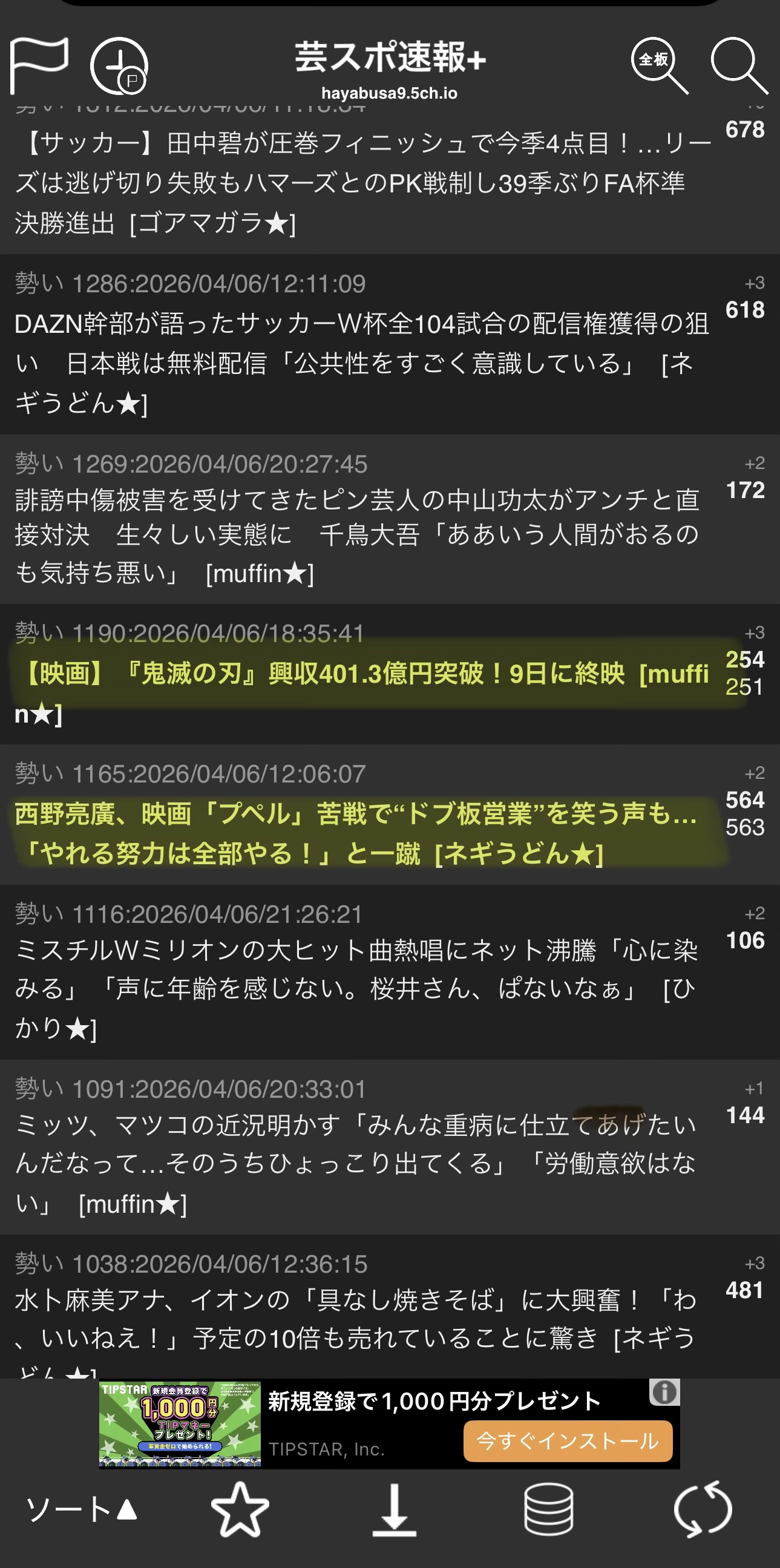This screenshot has width=780, height=1568.
Task: Open the ミッツ マツコ近況 thread
Action: pyautogui.click(x=359, y=1163)
